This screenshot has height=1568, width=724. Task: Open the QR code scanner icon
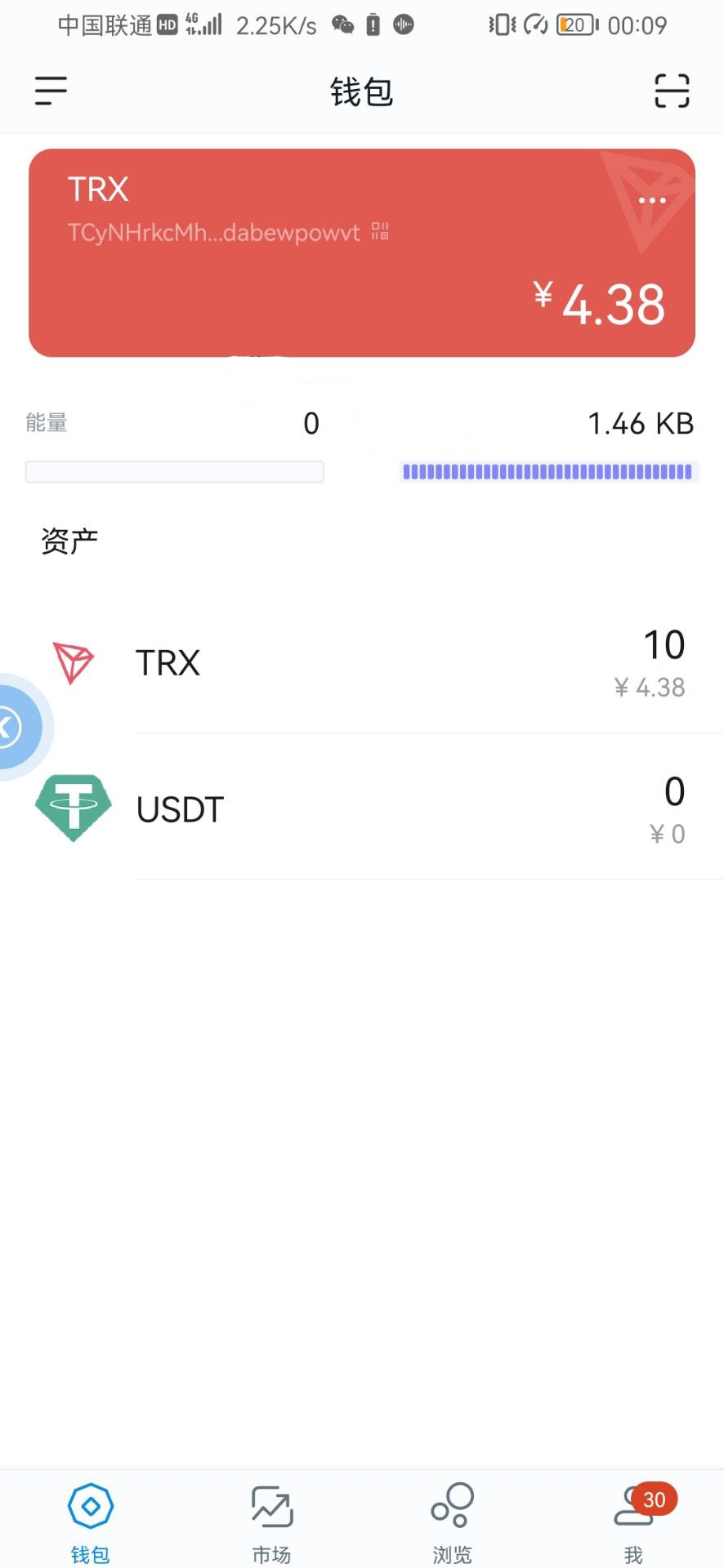(672, 92)
